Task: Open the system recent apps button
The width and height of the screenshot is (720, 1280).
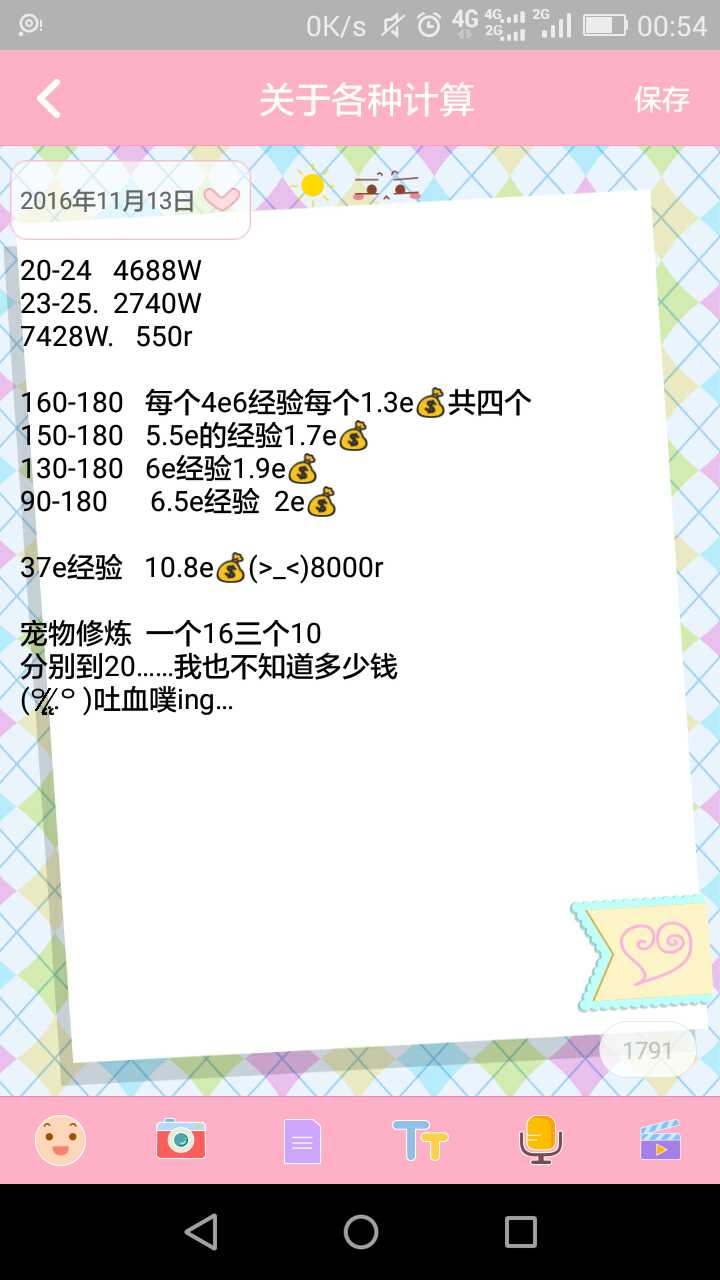Action: [520, 1231]
